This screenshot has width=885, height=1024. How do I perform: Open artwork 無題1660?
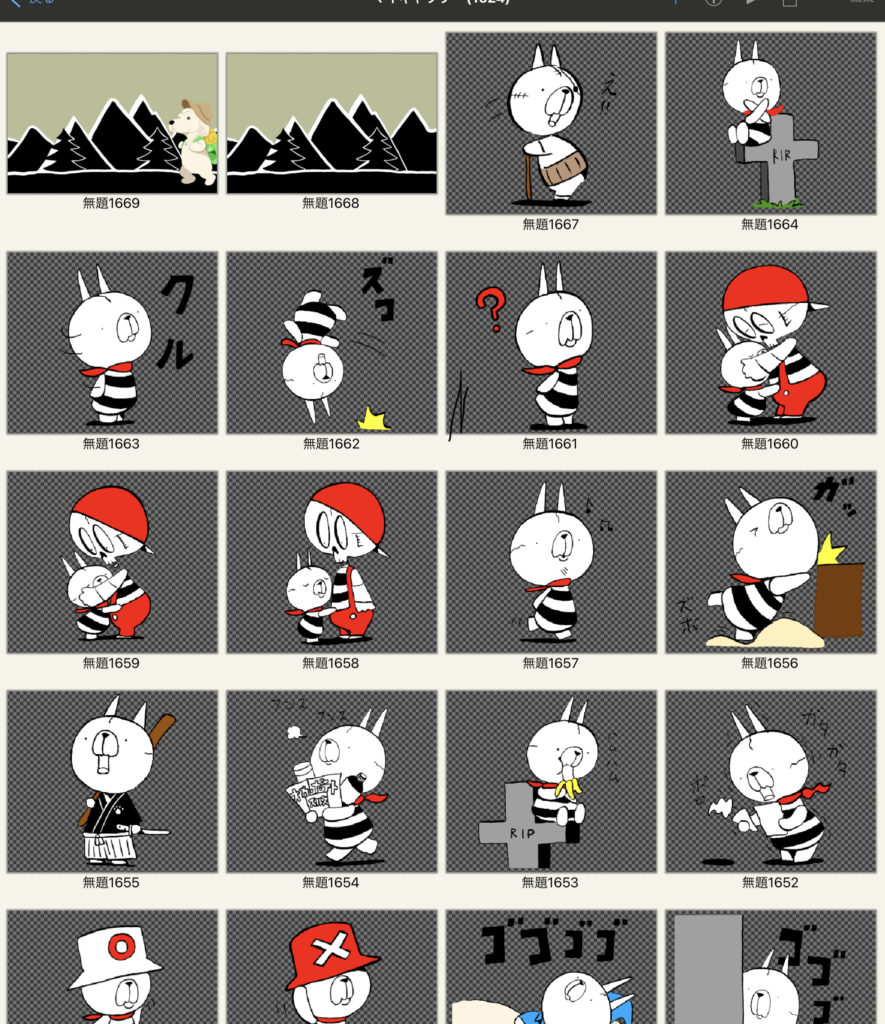(770, 342)
